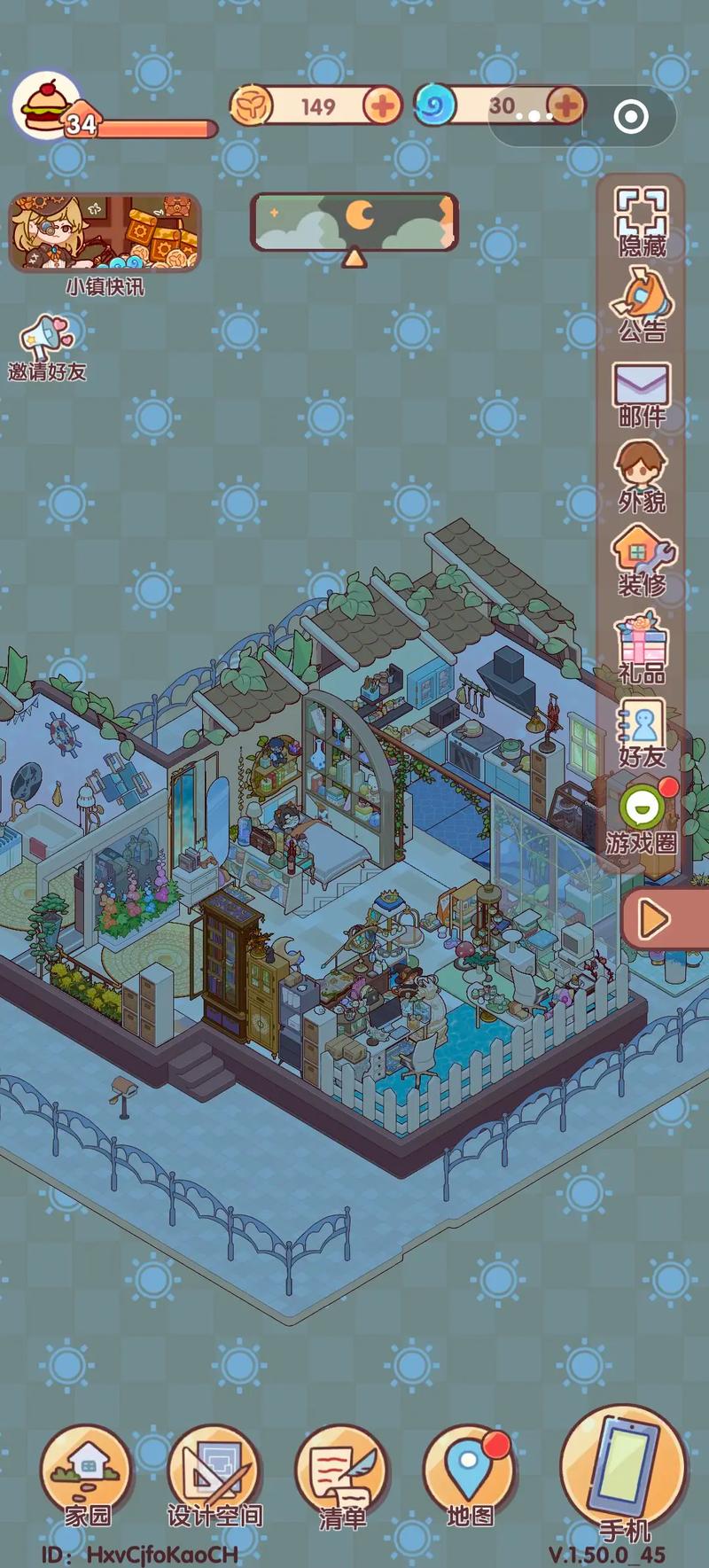Screen dimensions: 709x1568
Task: Go to 家园 home
Action: [87, 1475]
